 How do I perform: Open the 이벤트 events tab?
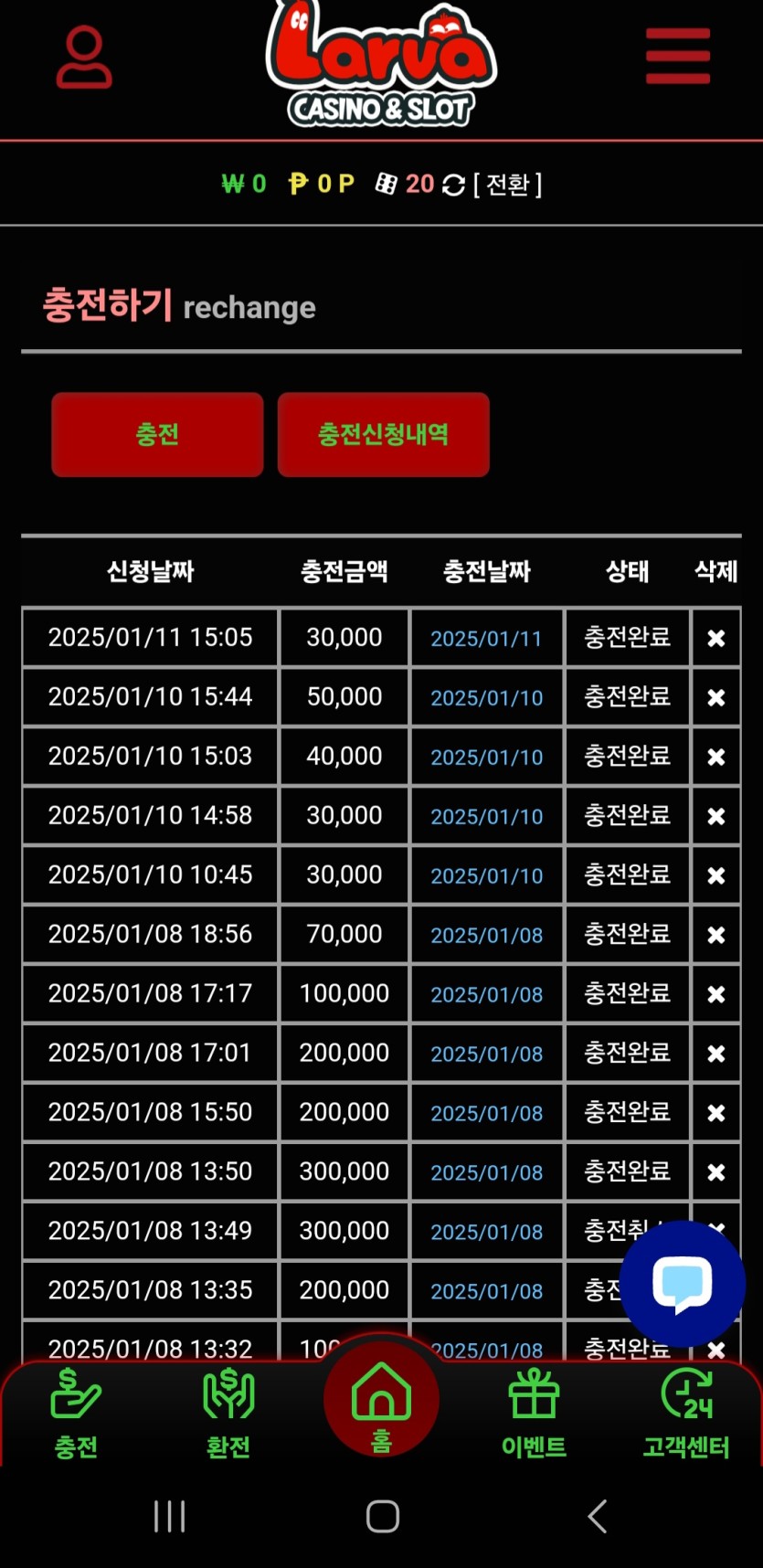click(x=534, y=1414)
